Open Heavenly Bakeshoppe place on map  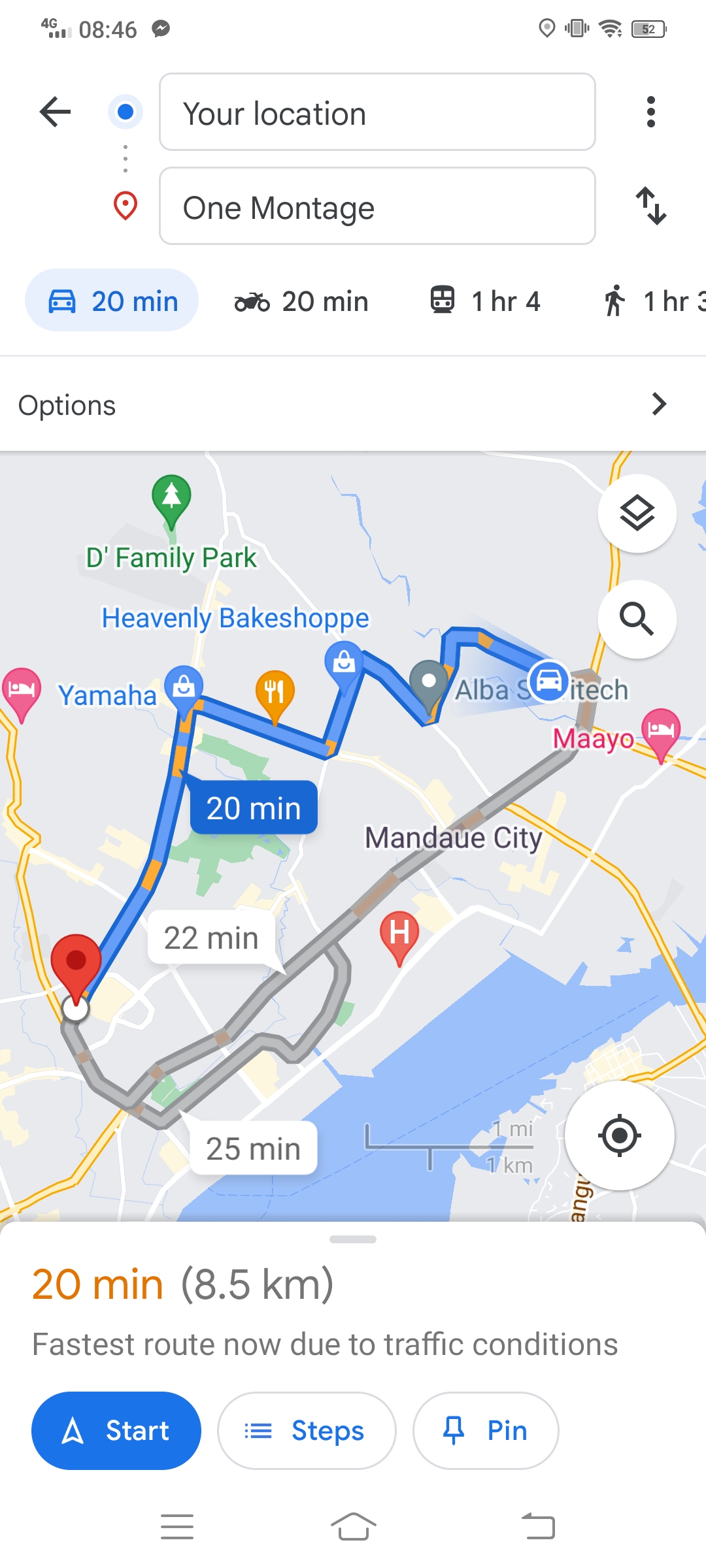[x=235, y=618]
